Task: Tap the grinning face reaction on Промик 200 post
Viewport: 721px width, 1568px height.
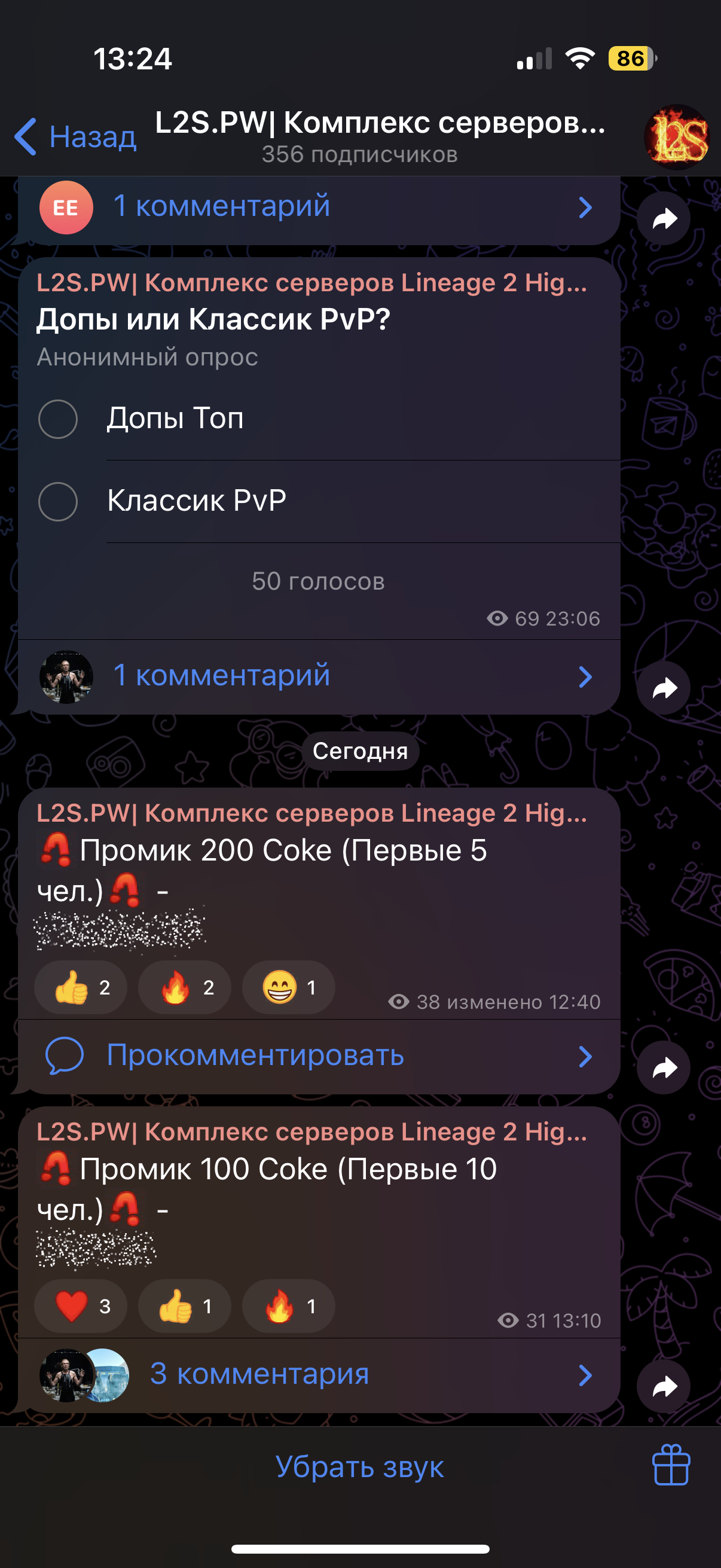Action: pyautogui.click(x=288, y=987)
